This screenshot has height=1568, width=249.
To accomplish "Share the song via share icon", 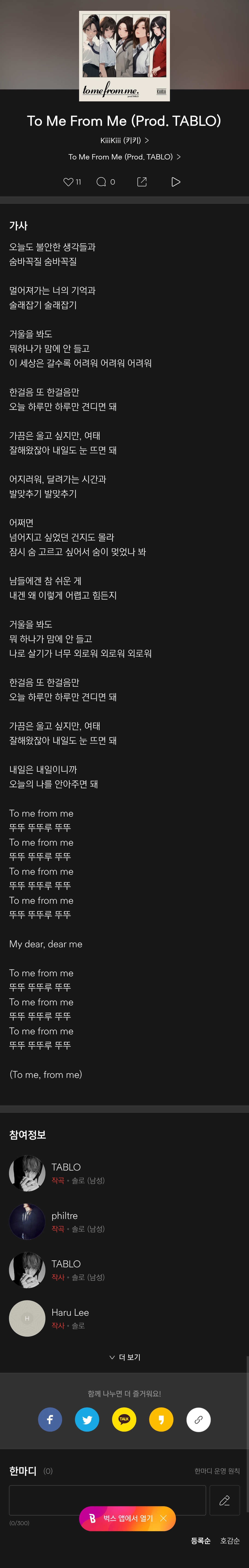I will [x=142, y=181].
